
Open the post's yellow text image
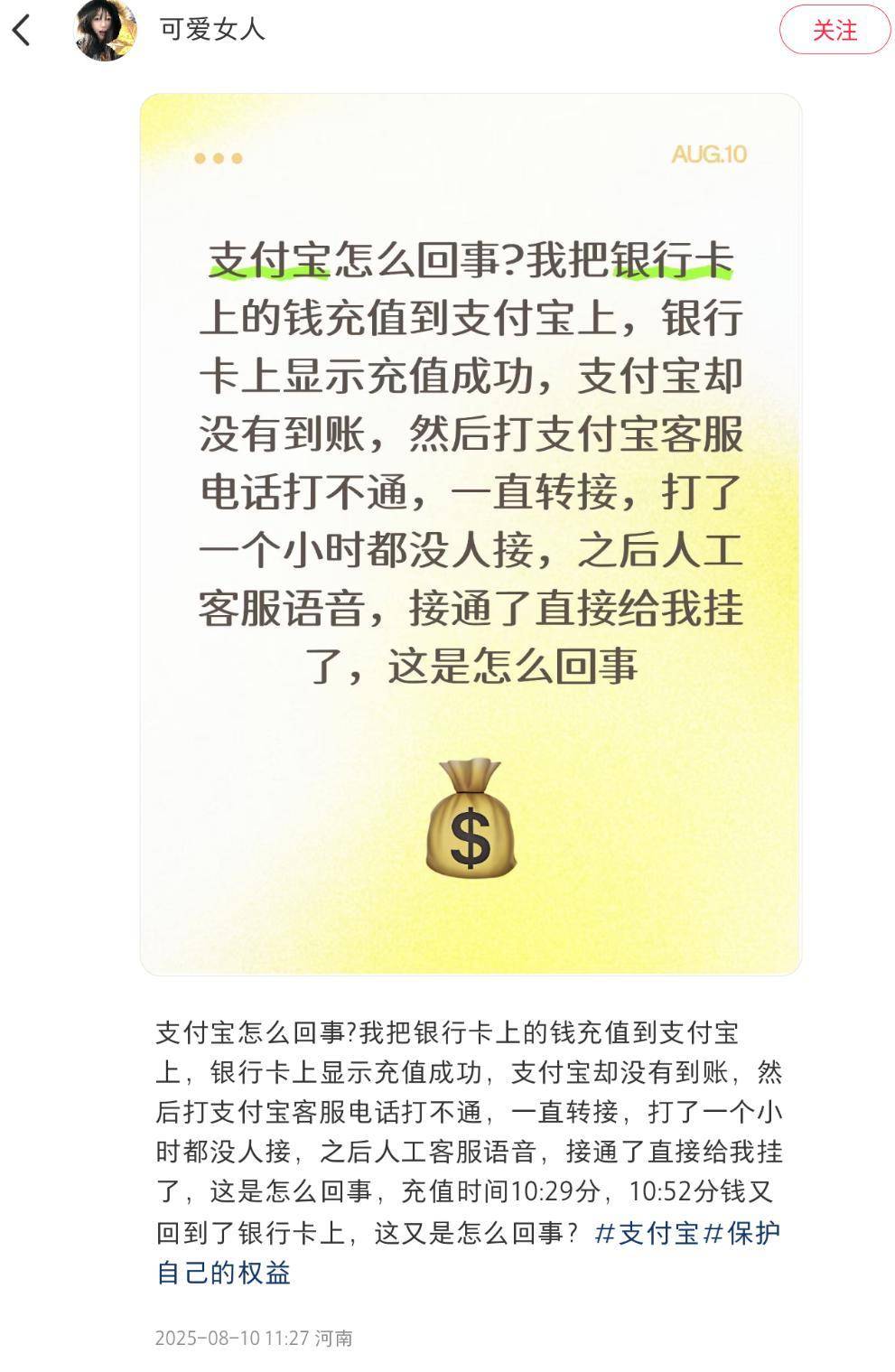pyautogui.click(x=471, y=533)
